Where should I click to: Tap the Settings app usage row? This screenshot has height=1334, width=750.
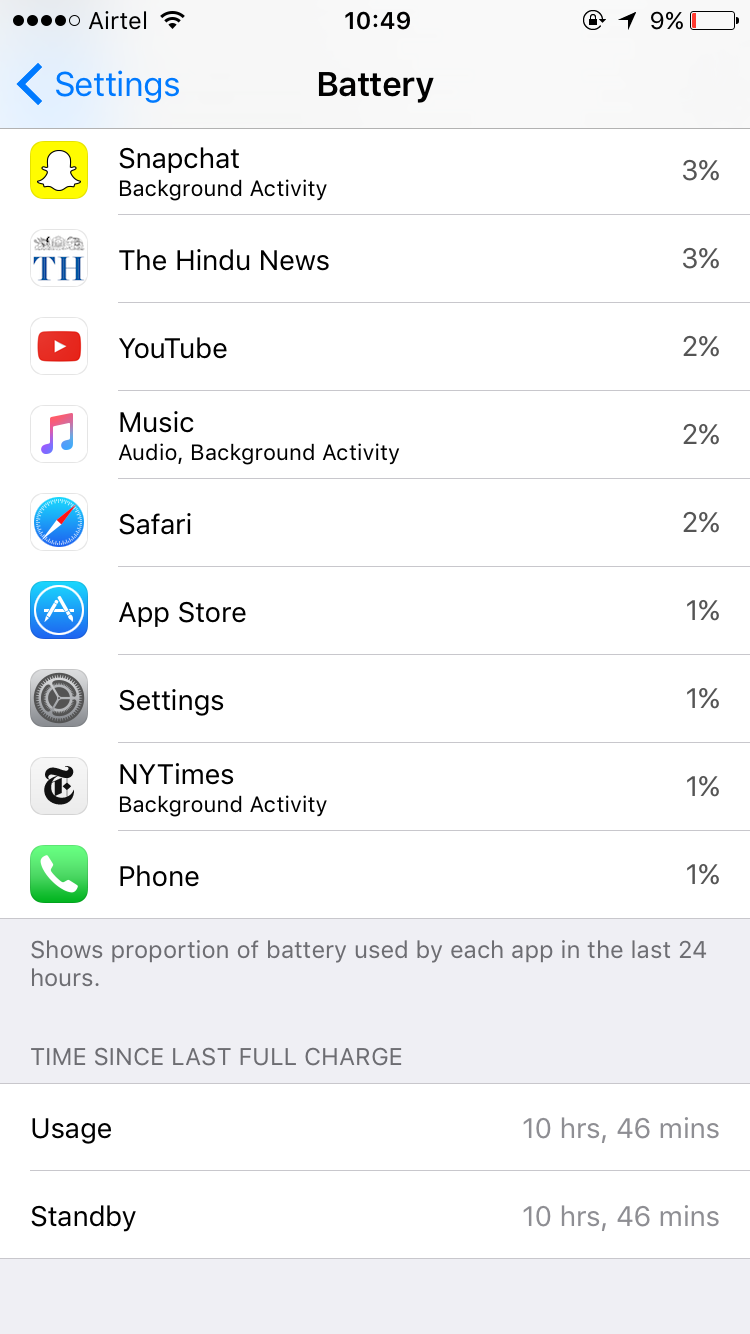(375, 700)
